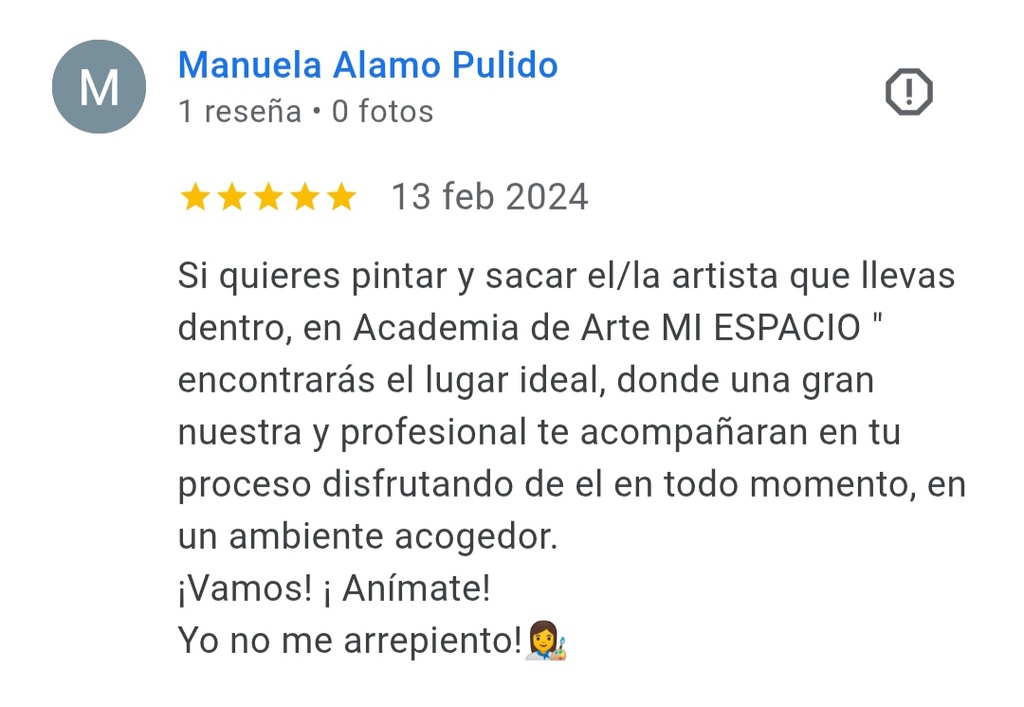Viewport: 1024px width, 707px height.
Task: Open Manuela Alamo Pulido's profile name link
Action: [367, 66]
